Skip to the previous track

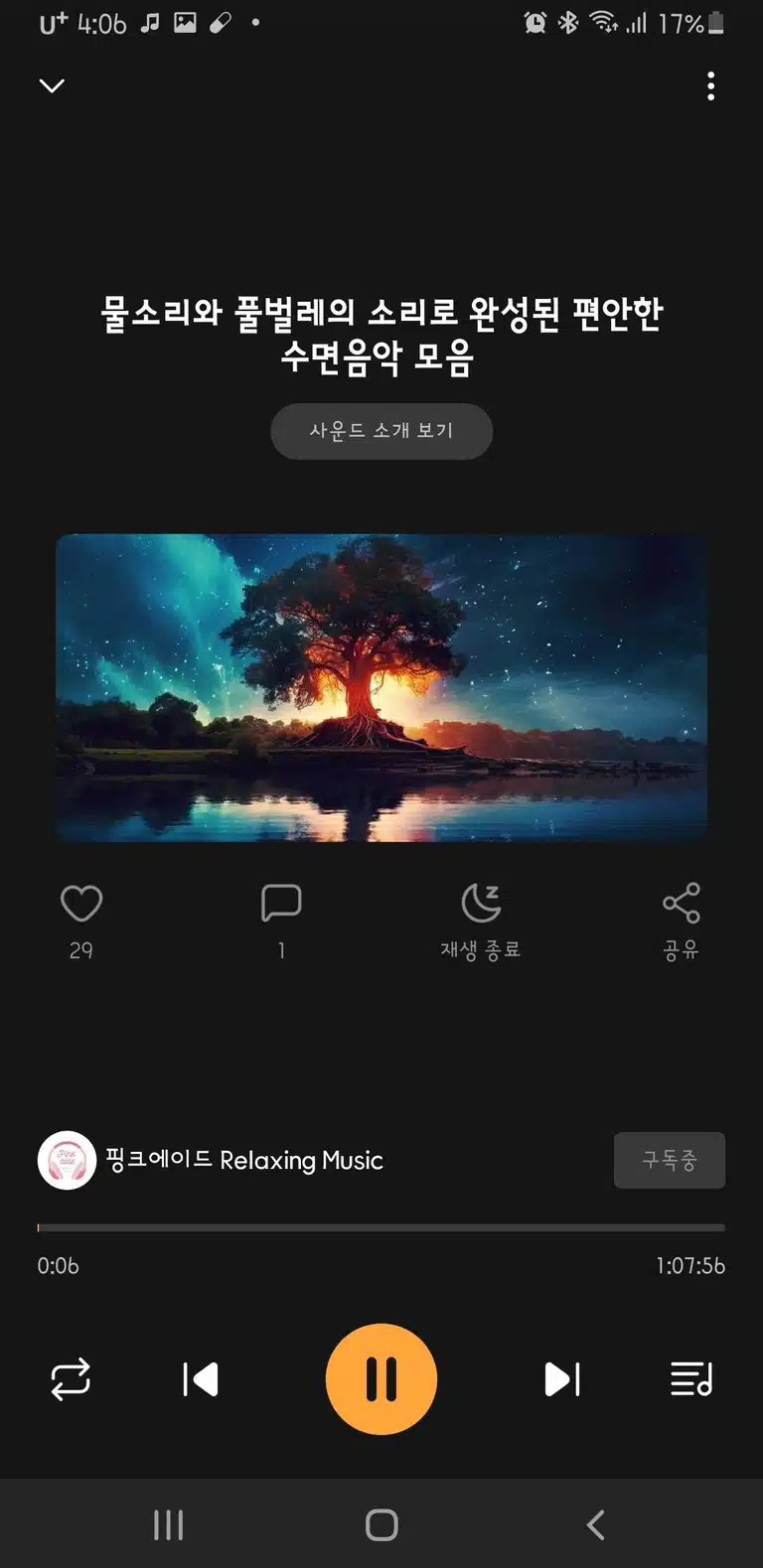point(201,1379)
